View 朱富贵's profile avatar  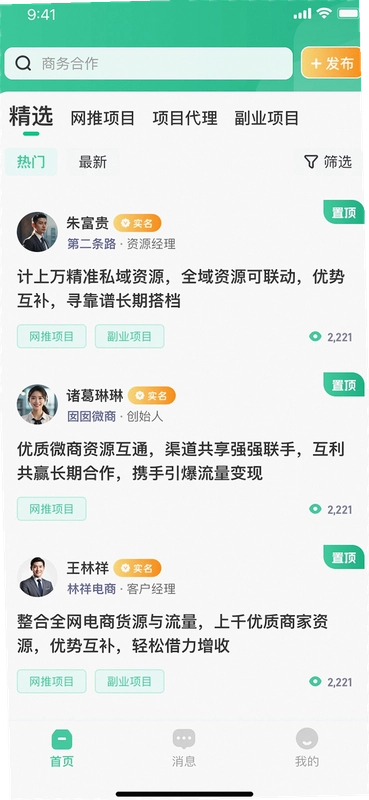coord(37,232)
